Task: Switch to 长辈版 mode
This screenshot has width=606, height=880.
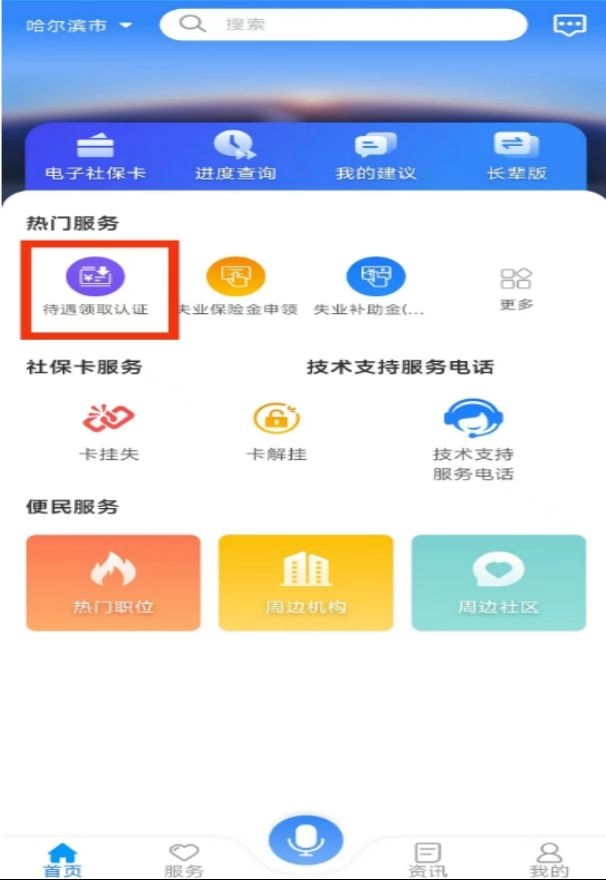Action: click(516, 155)
